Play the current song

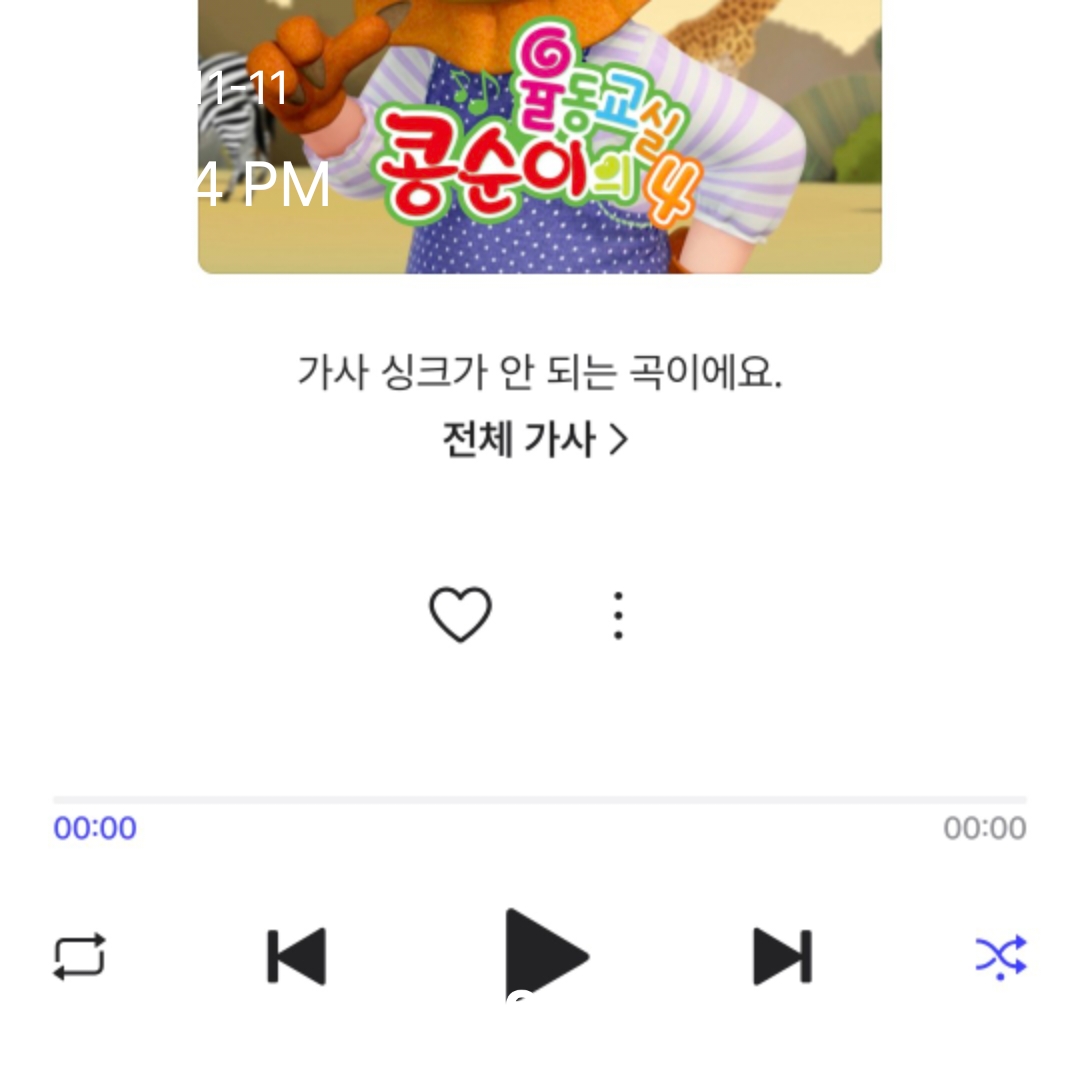543,955
